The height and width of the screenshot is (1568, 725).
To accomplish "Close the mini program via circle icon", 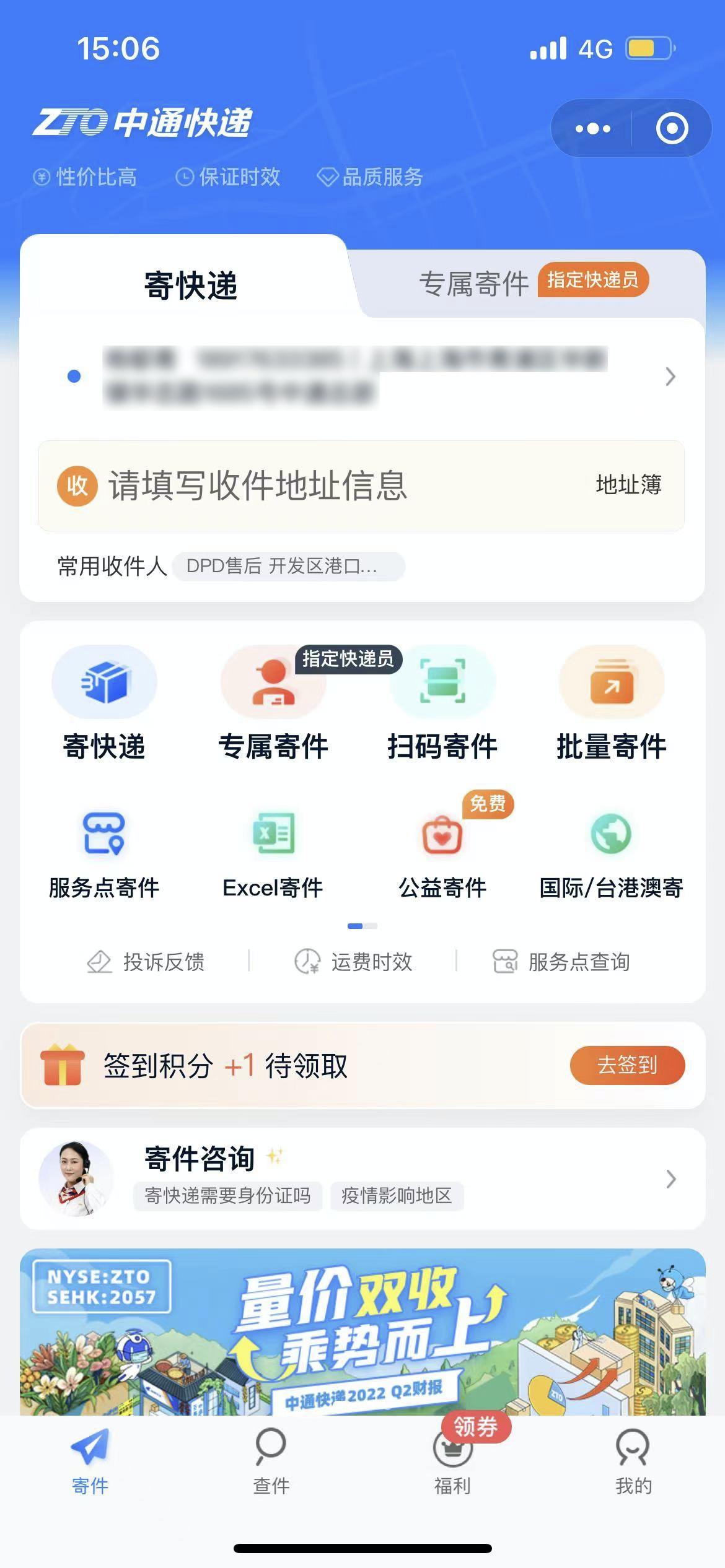I will (x=672, y=129).
